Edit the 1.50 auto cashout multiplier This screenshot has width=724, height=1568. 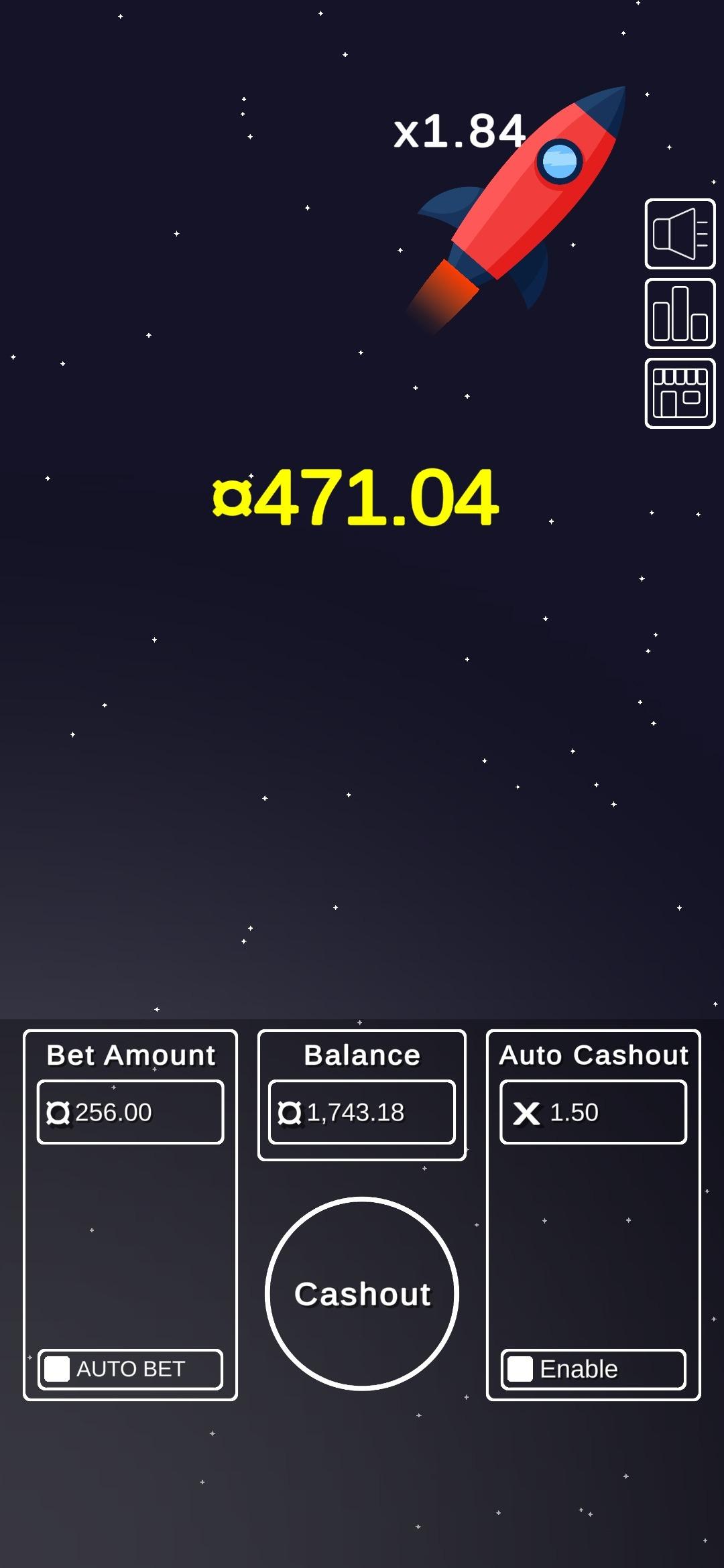pos(593,1112)
